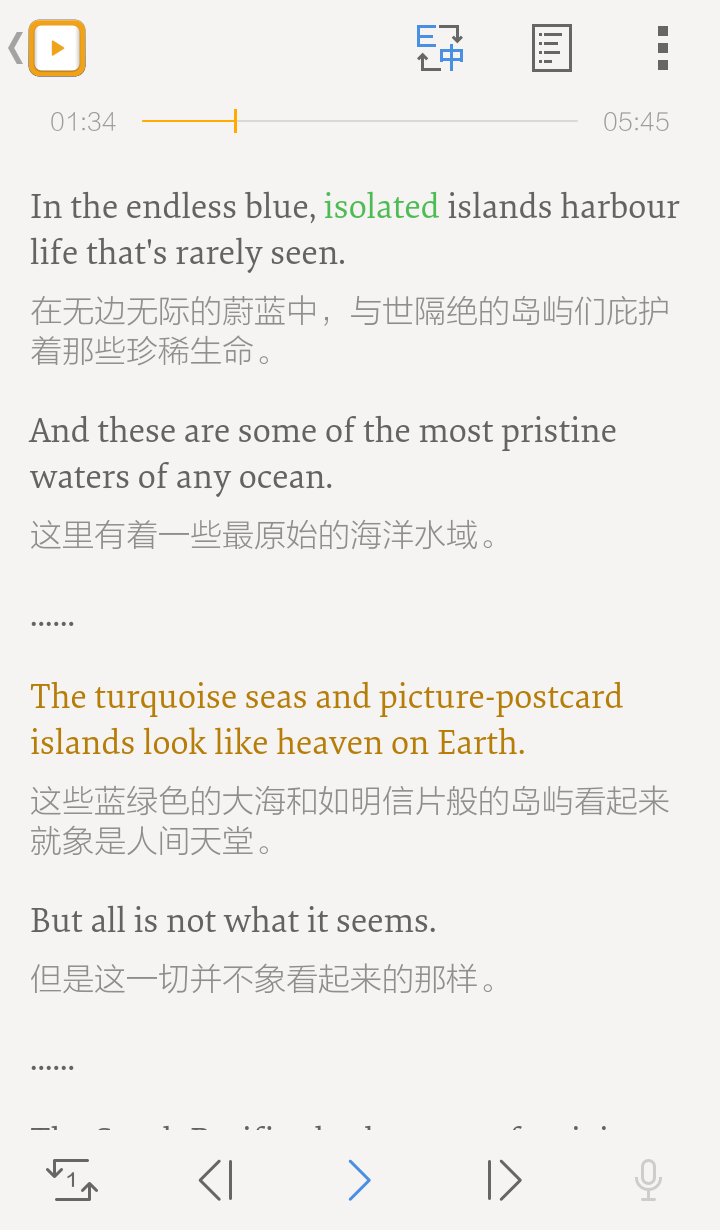Jump to the previous sentence
The height and width of the screenshot is (1230, 720).
coord(216,1181)
